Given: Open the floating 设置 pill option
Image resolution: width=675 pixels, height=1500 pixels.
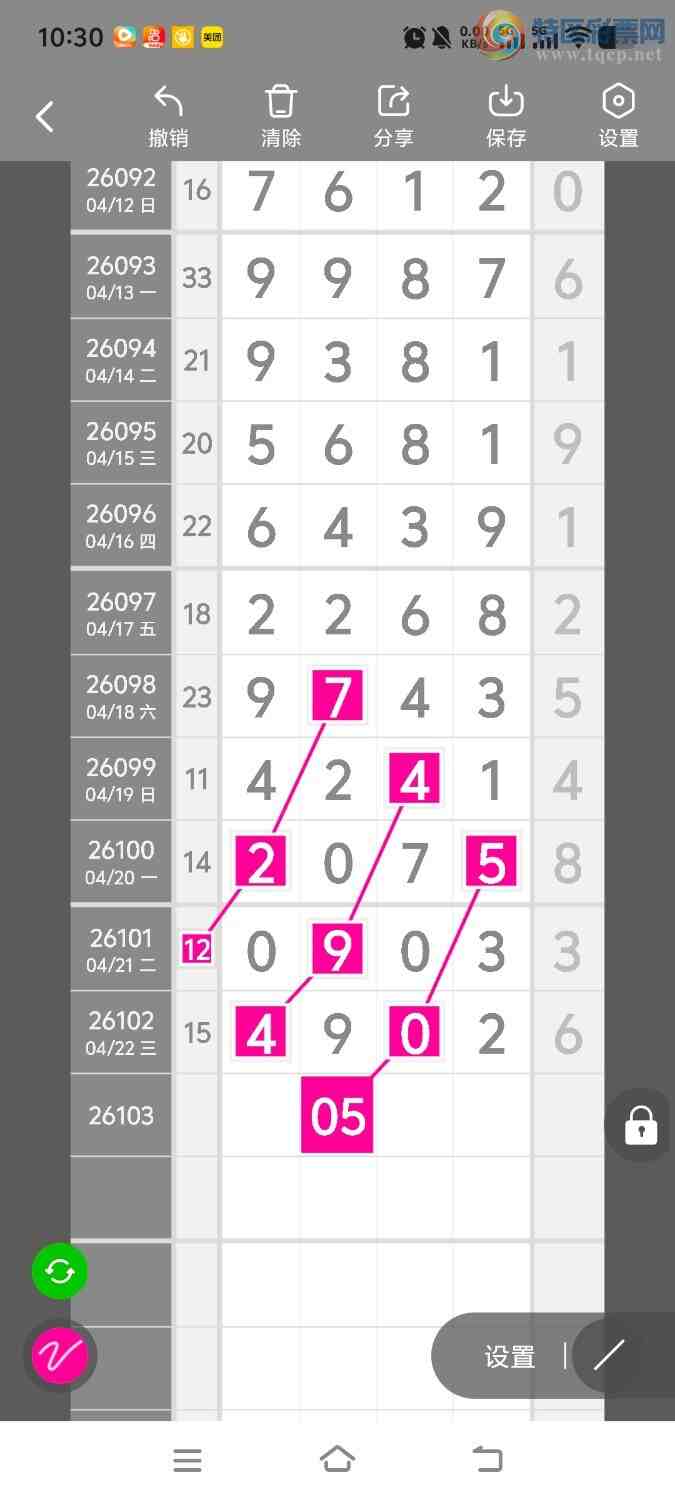Looking at the screenshot, I should tap(510, 1356).
